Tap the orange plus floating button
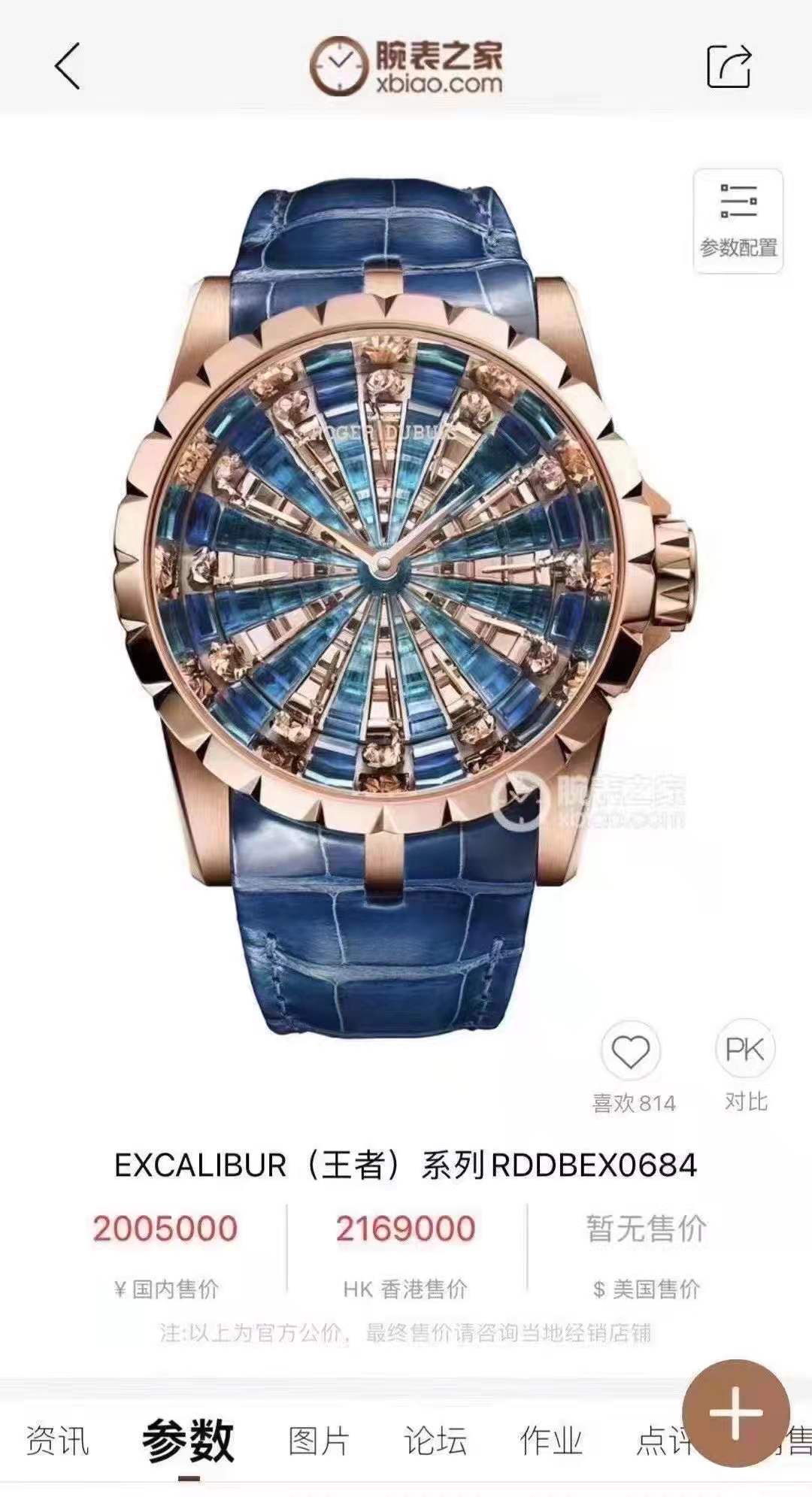The width and height of the screenshot is (812, 1497). pos(735,1413)
